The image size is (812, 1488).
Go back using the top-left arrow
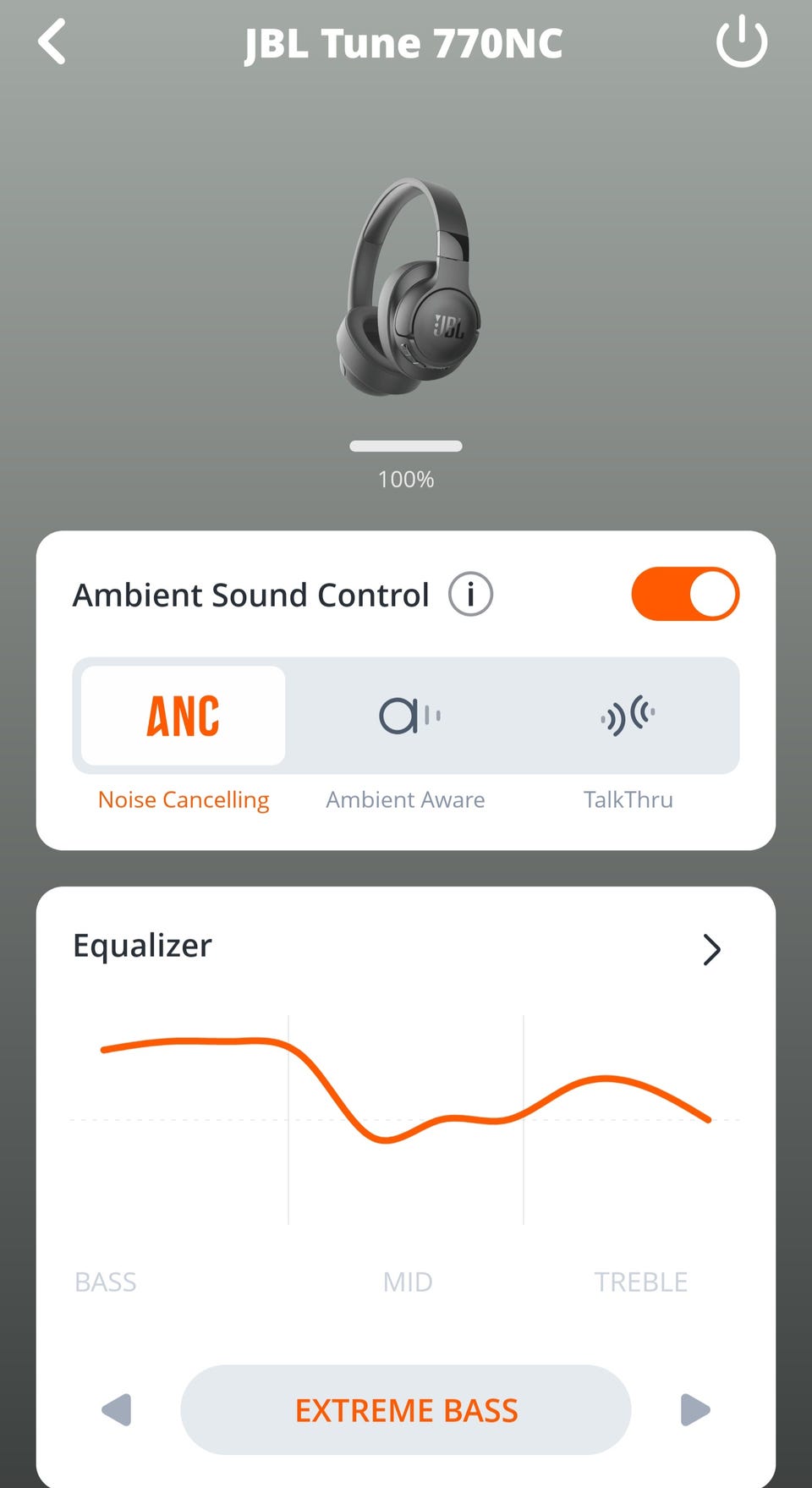[52, 42]
